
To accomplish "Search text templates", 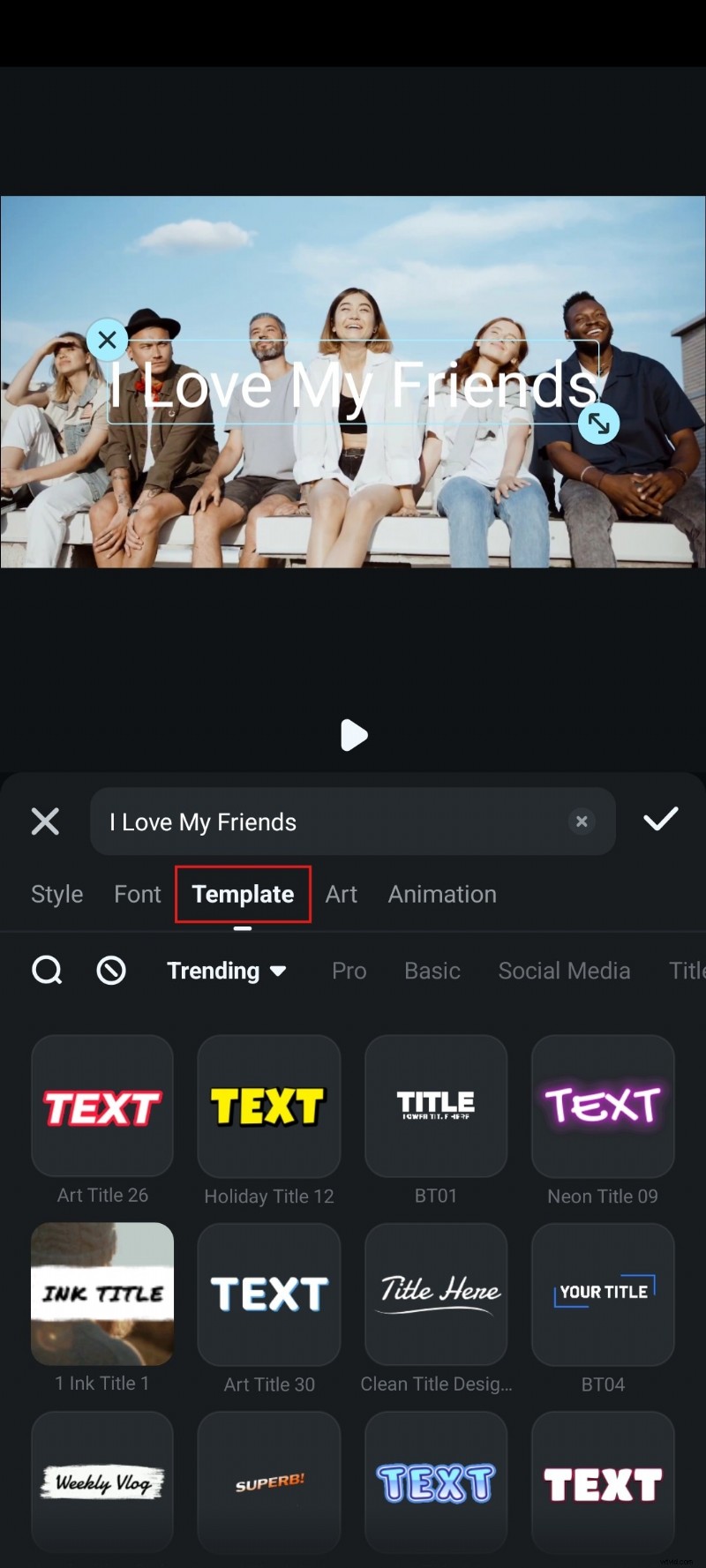I will pos(47,971).
